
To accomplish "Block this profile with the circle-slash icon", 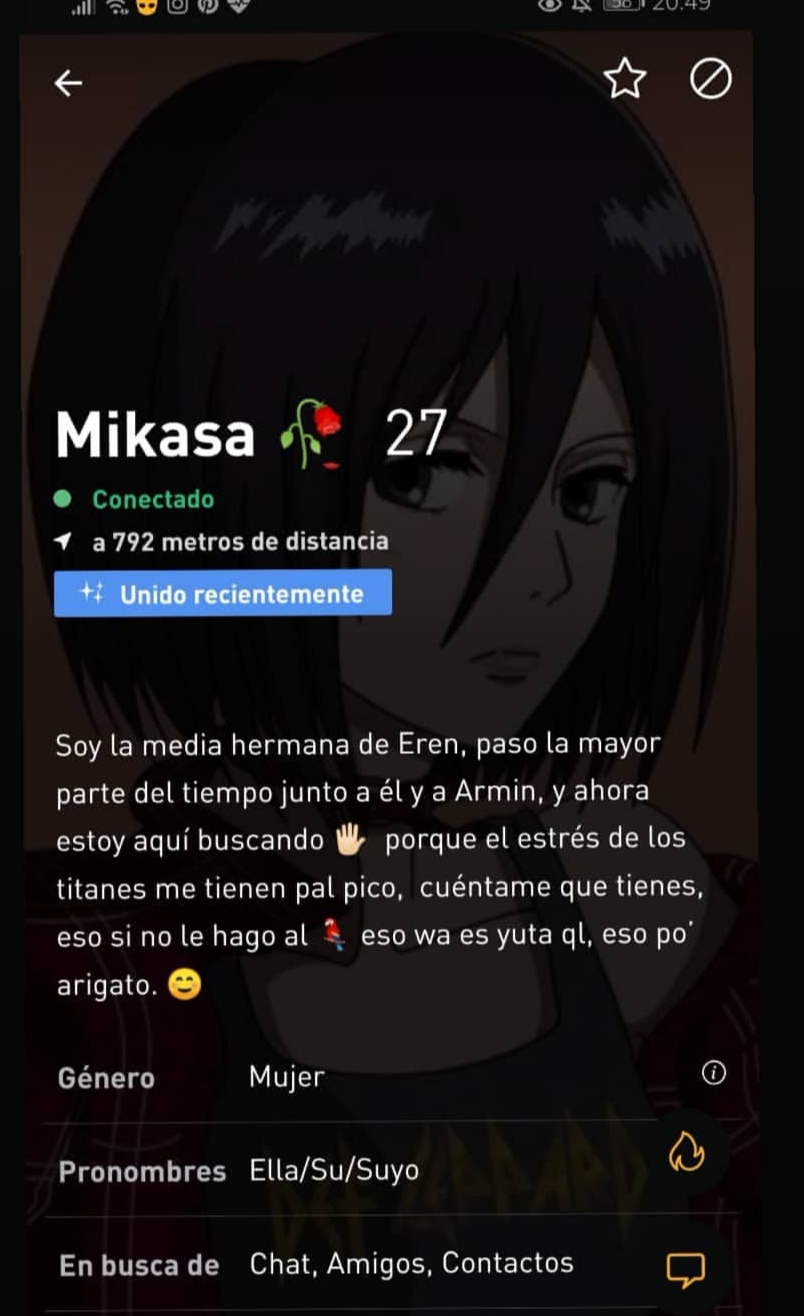I will 711,79.
